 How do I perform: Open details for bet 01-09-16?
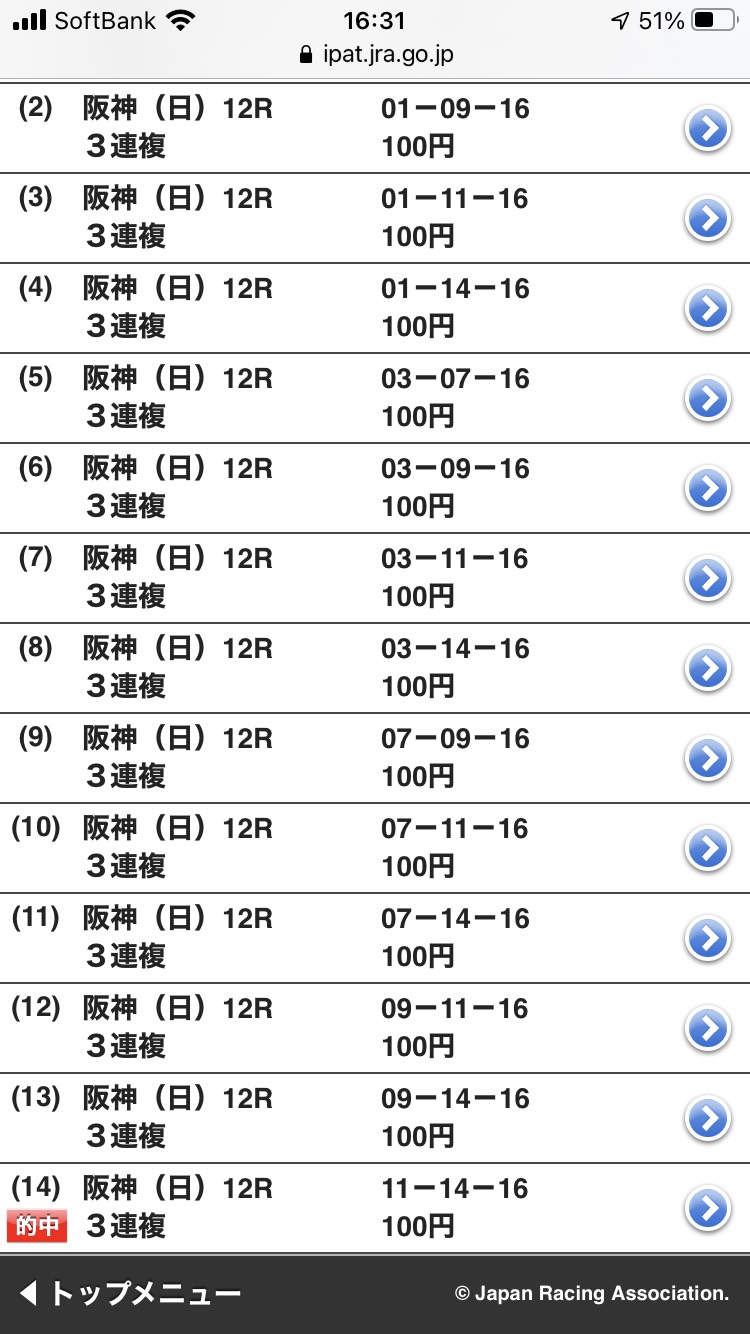tap(708, 129)
